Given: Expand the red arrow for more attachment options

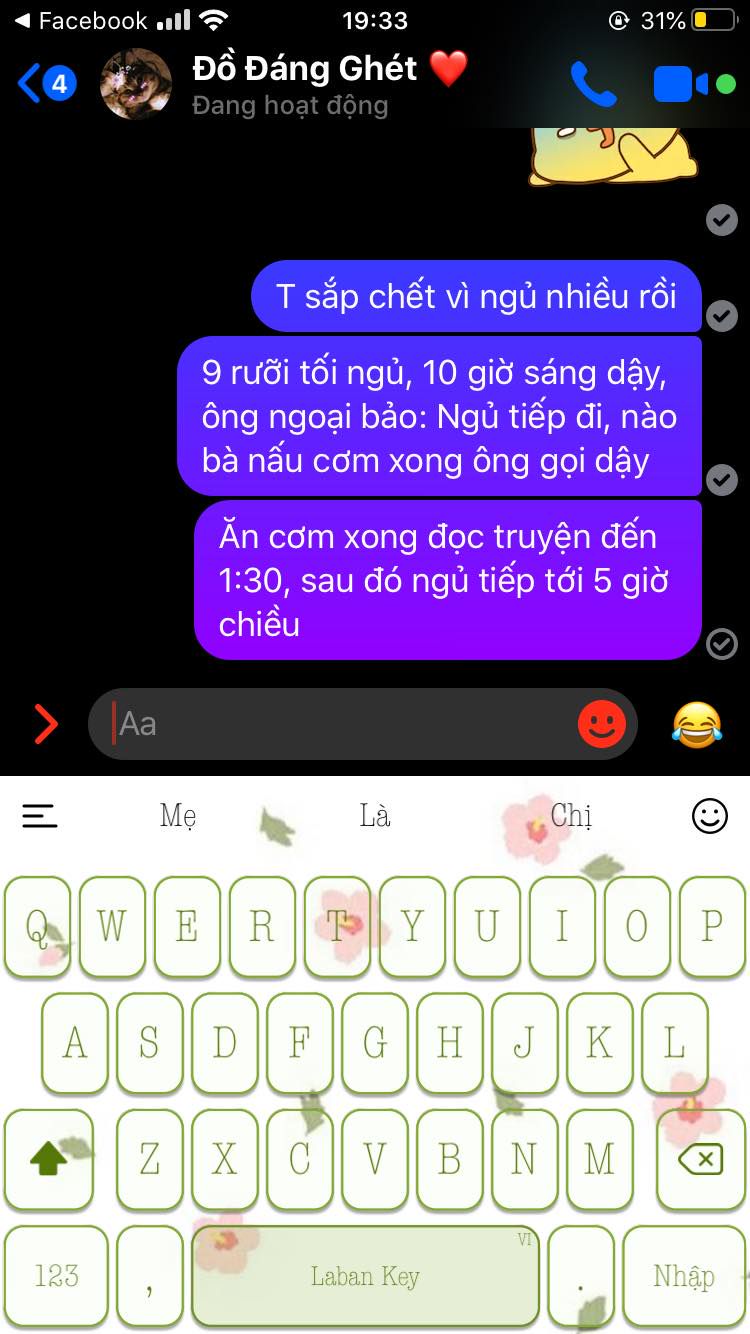Looking at the screenshot, I should point(46,724).
